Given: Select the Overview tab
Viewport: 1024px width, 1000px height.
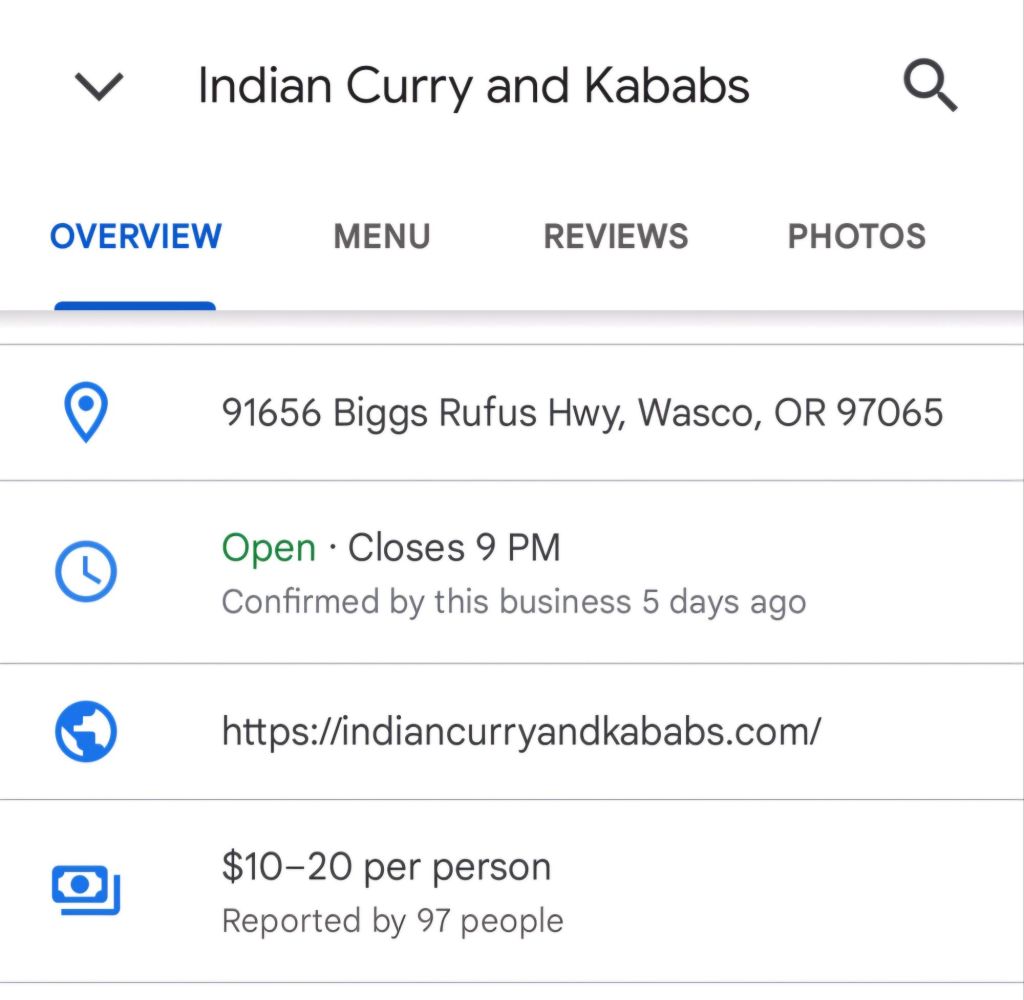Looking at the screenshot, I should (x=136, y=237).
